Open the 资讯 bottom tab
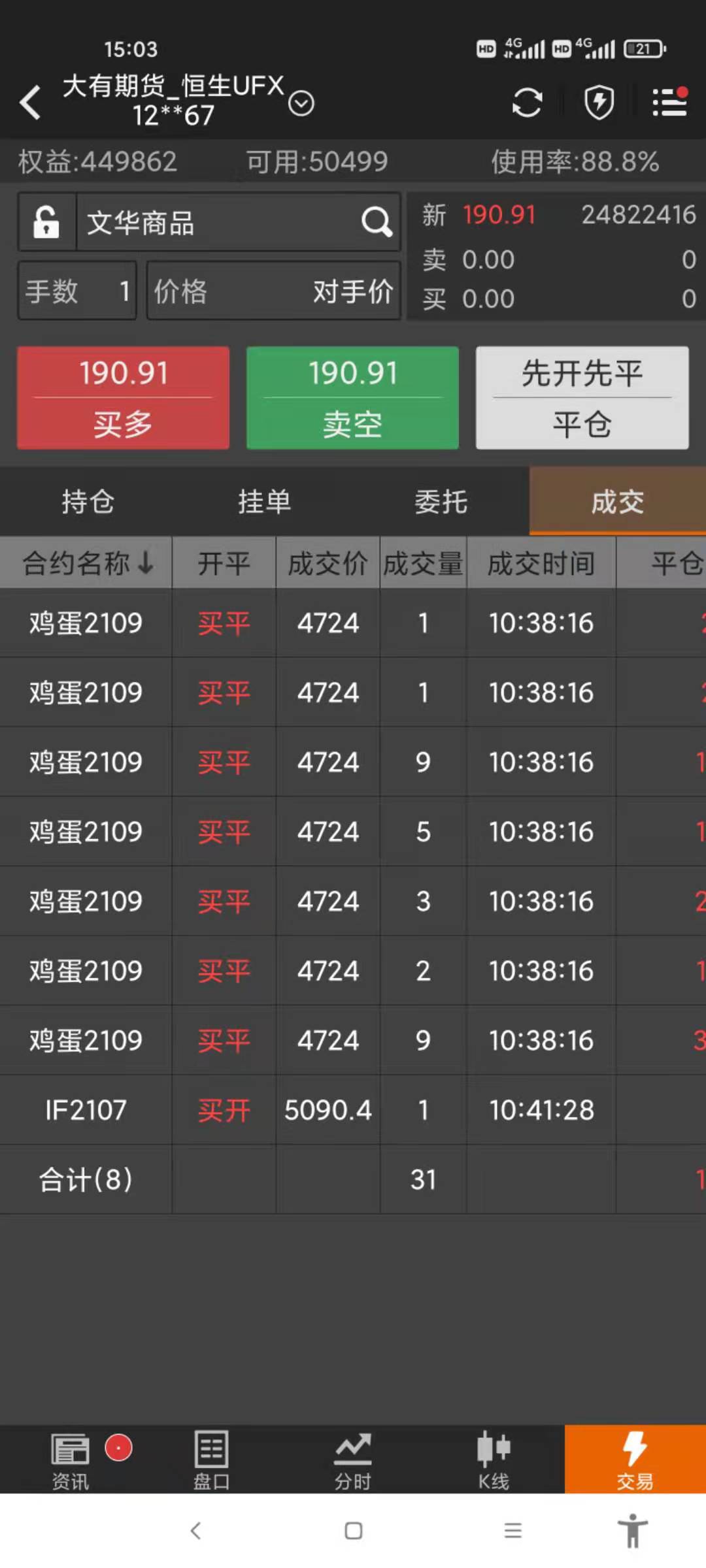Screen dimensions: 706x1568 click(71, 1459)
